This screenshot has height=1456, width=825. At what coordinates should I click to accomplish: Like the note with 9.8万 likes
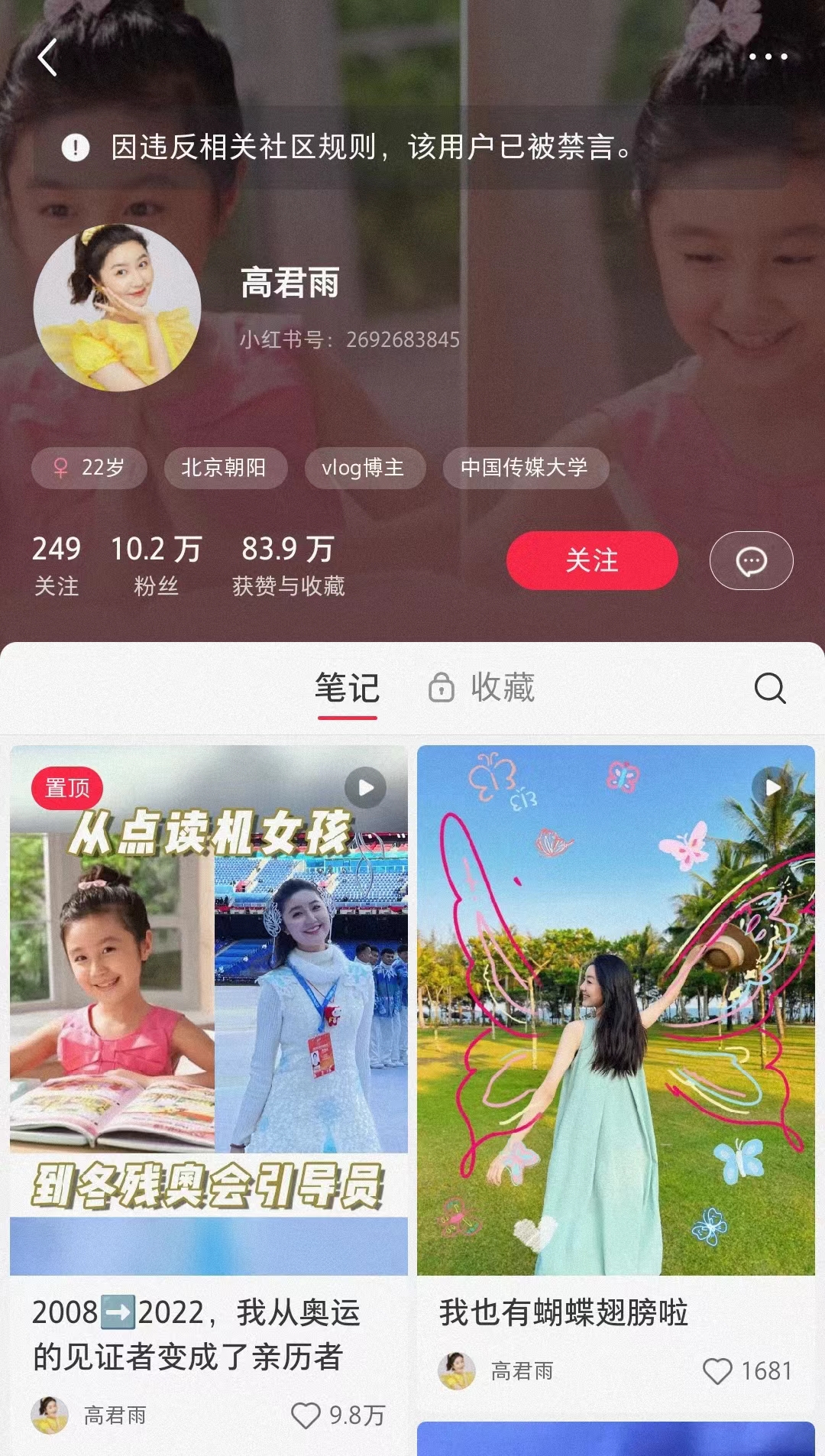pos(306,1415)
